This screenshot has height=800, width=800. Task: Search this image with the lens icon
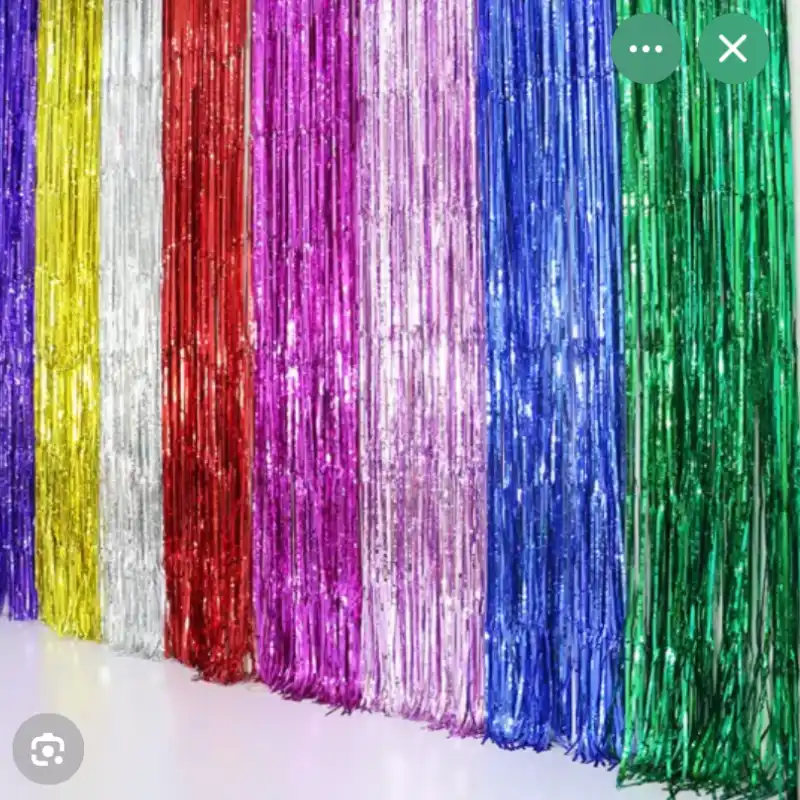click(48, 748)
